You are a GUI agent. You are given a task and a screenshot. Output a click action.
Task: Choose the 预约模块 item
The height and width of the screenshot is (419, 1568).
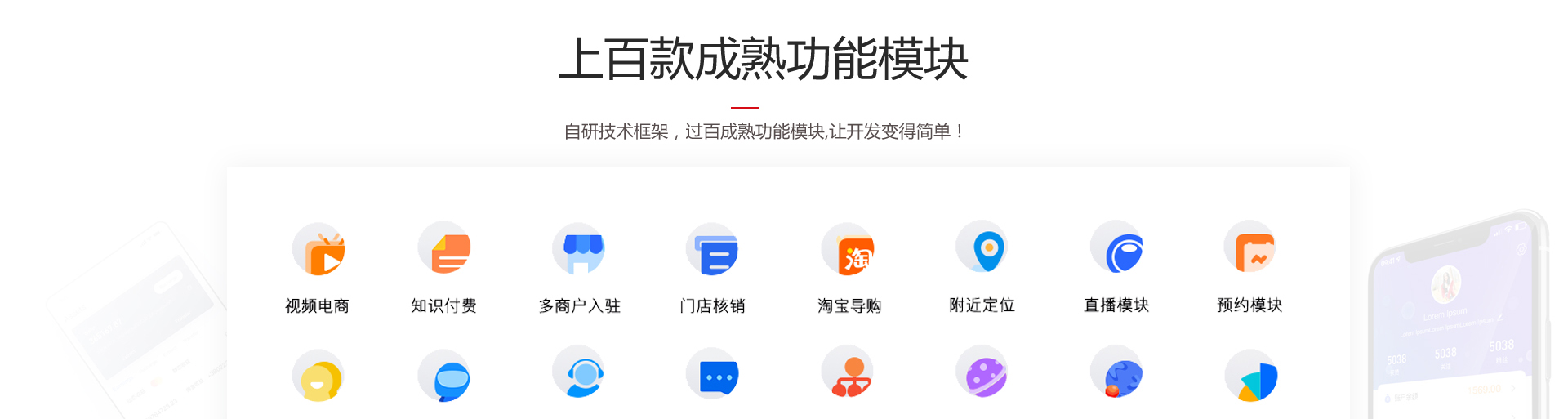[x=1250, y=248]
